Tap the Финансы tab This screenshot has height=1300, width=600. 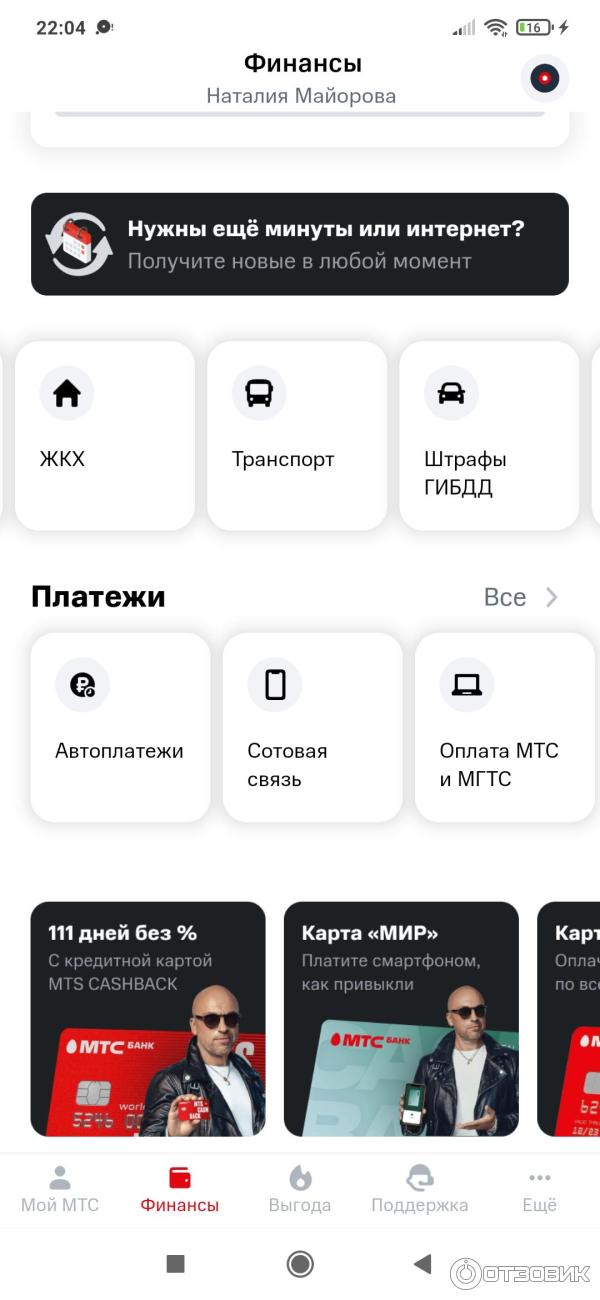[180, 1189]
